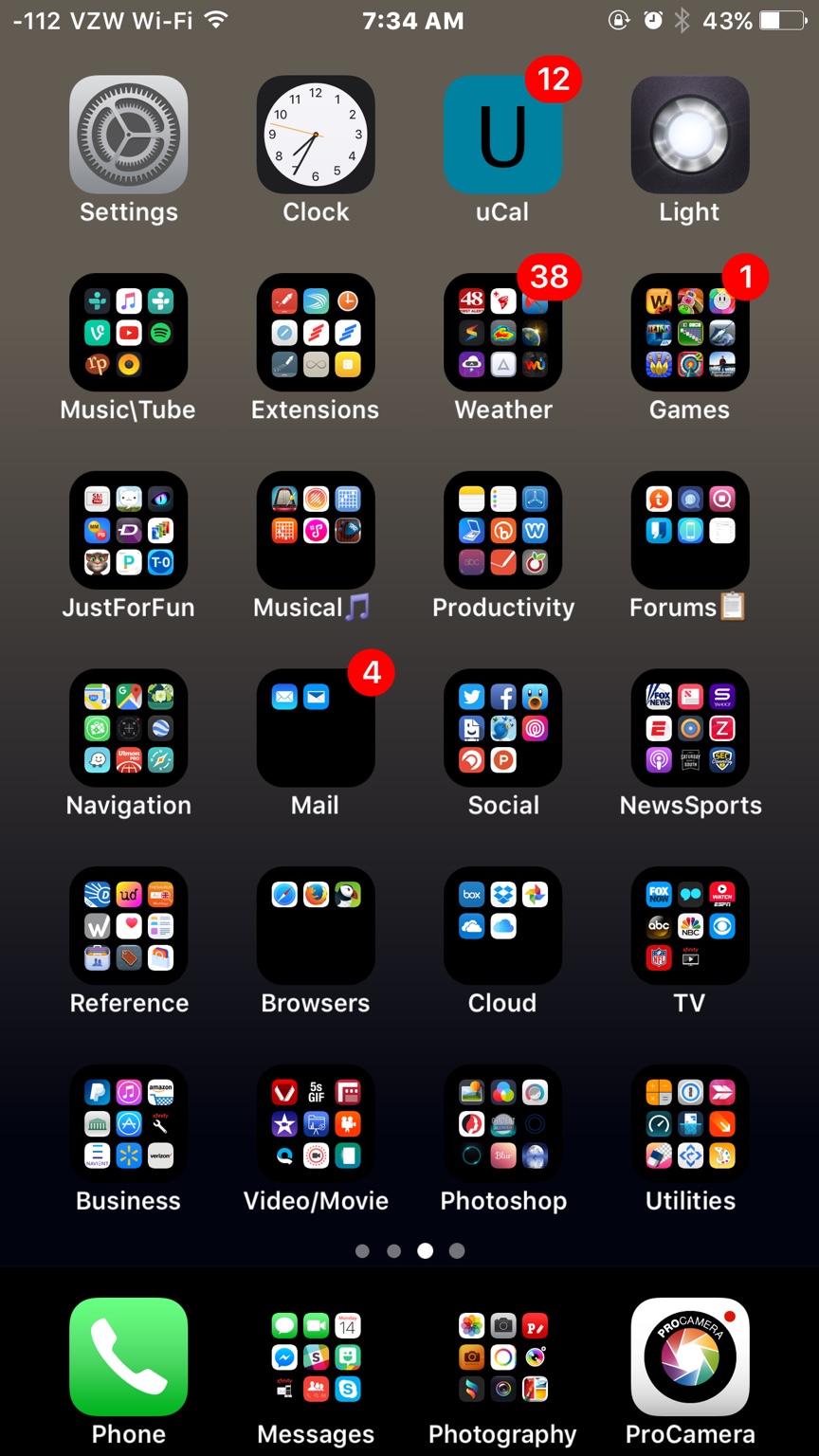Open the Productivity folder
Screen dimensions: 819x1456
point(502,530)
